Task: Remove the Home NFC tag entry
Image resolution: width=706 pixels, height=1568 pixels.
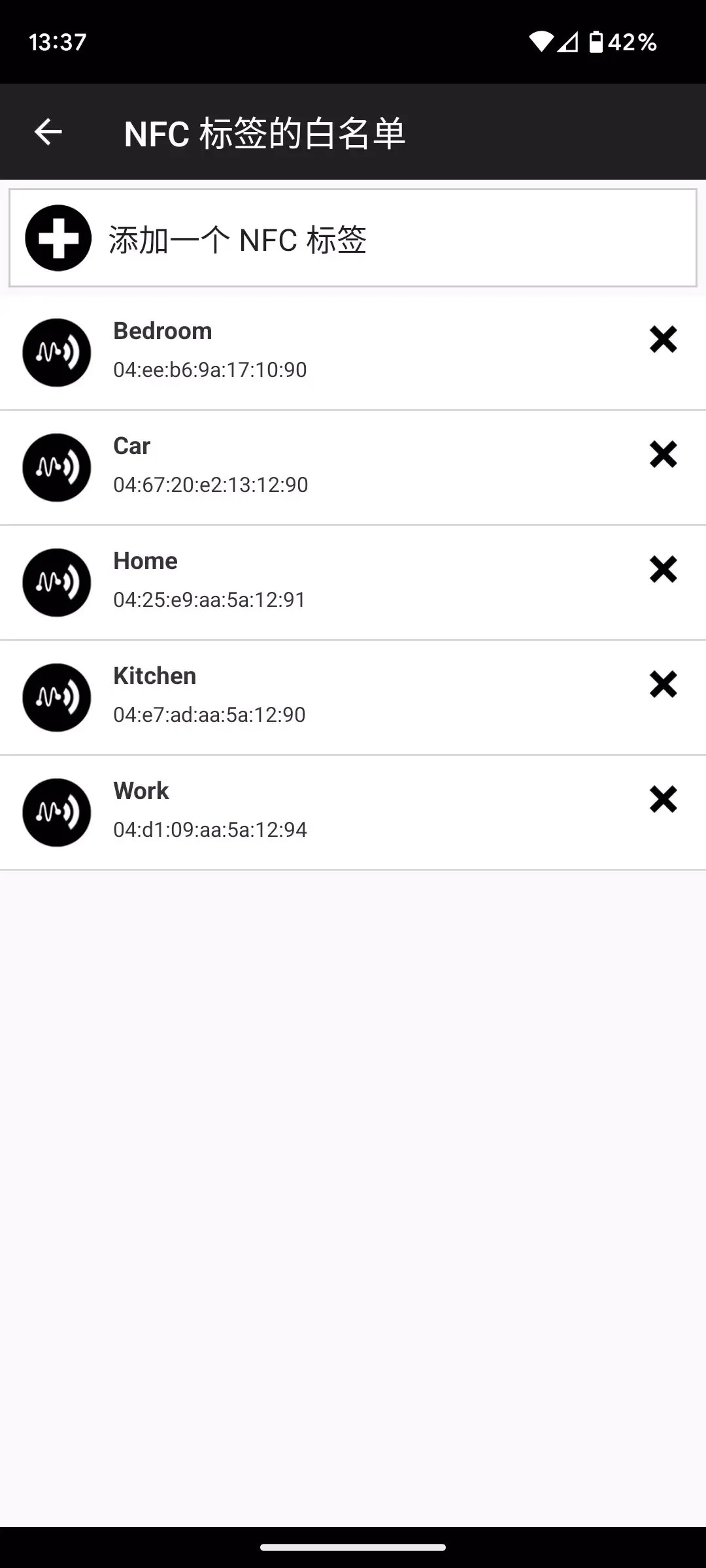Action: 663,570
